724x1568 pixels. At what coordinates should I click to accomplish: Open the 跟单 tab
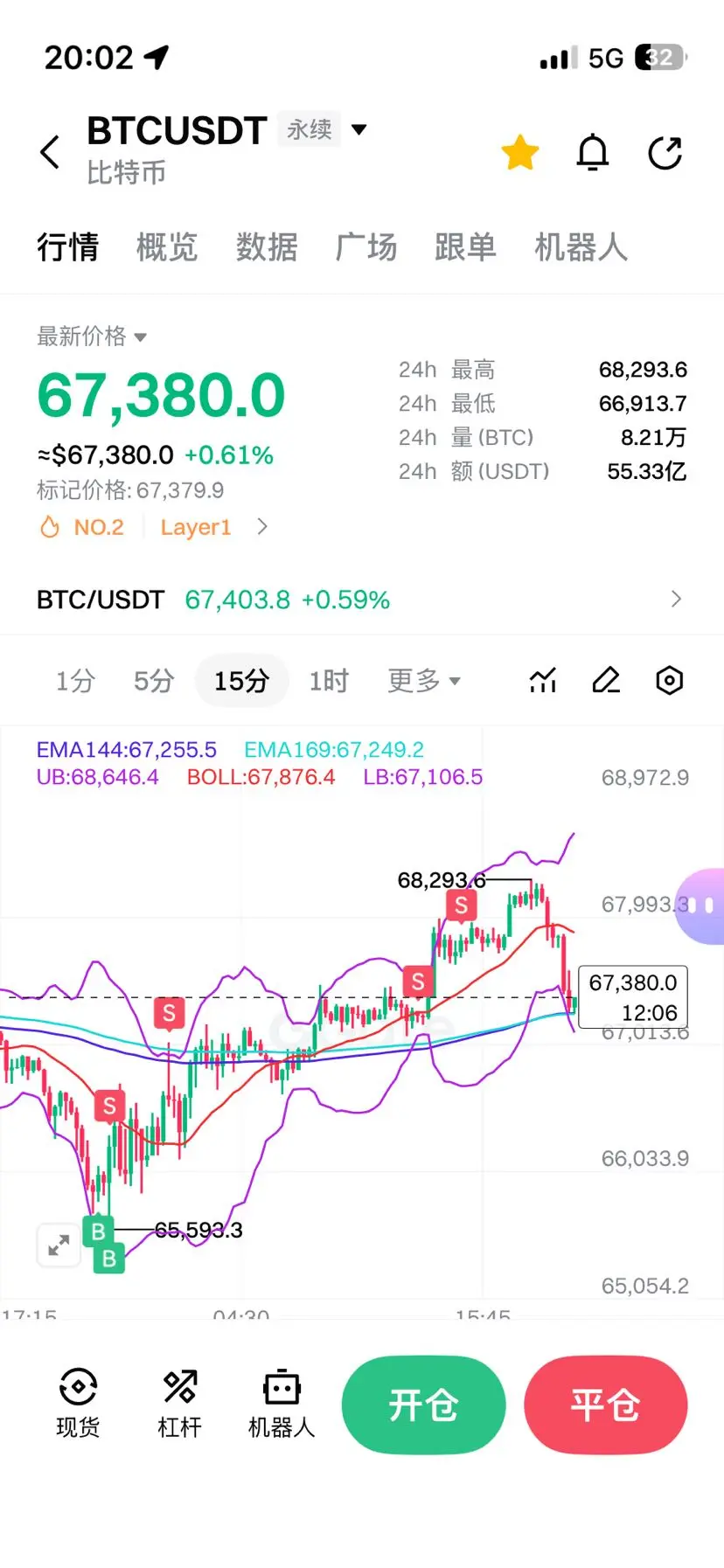(x=466, y=247)
